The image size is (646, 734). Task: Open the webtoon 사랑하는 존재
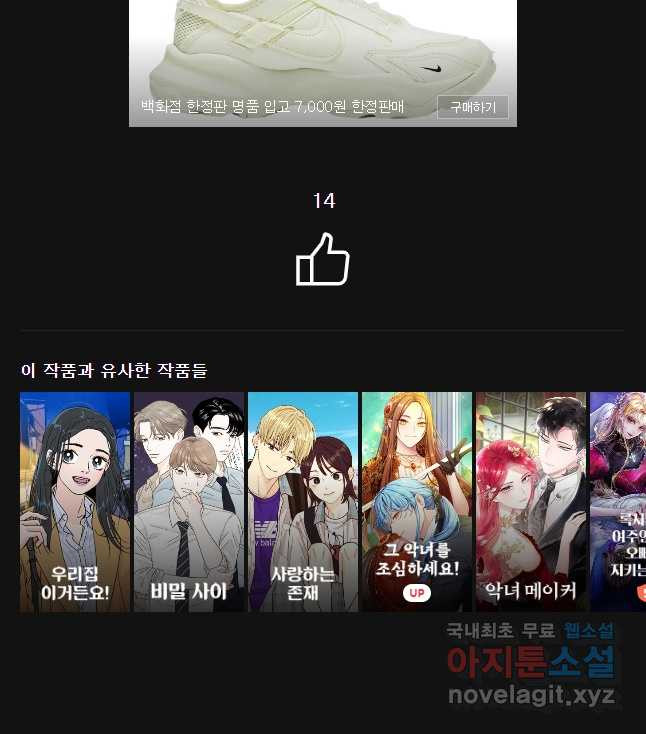(x=303, y=501)
